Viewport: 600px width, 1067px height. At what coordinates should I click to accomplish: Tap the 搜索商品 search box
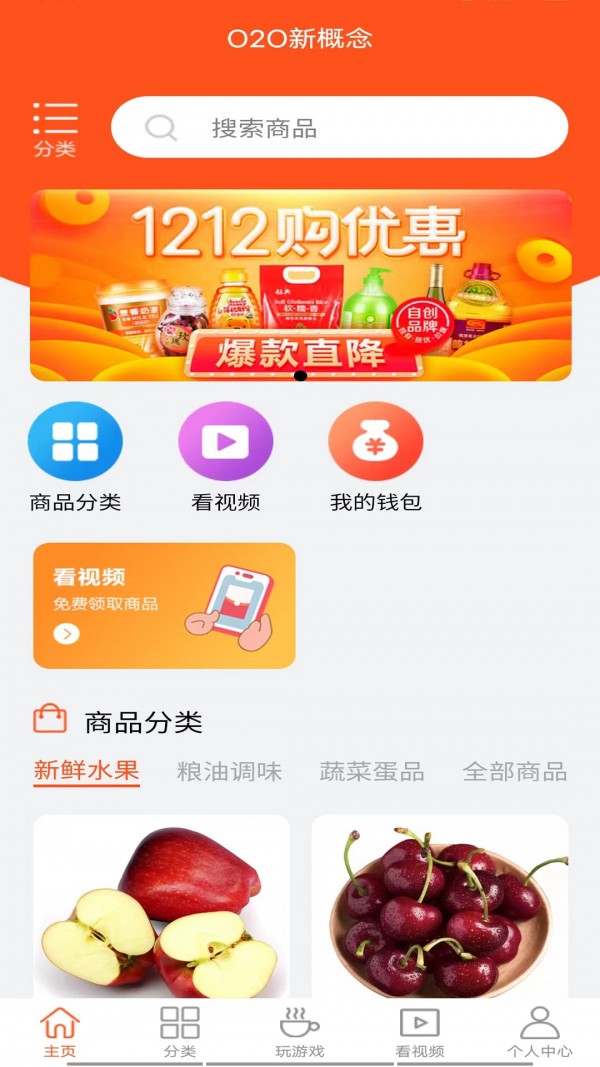coord(339,127)
